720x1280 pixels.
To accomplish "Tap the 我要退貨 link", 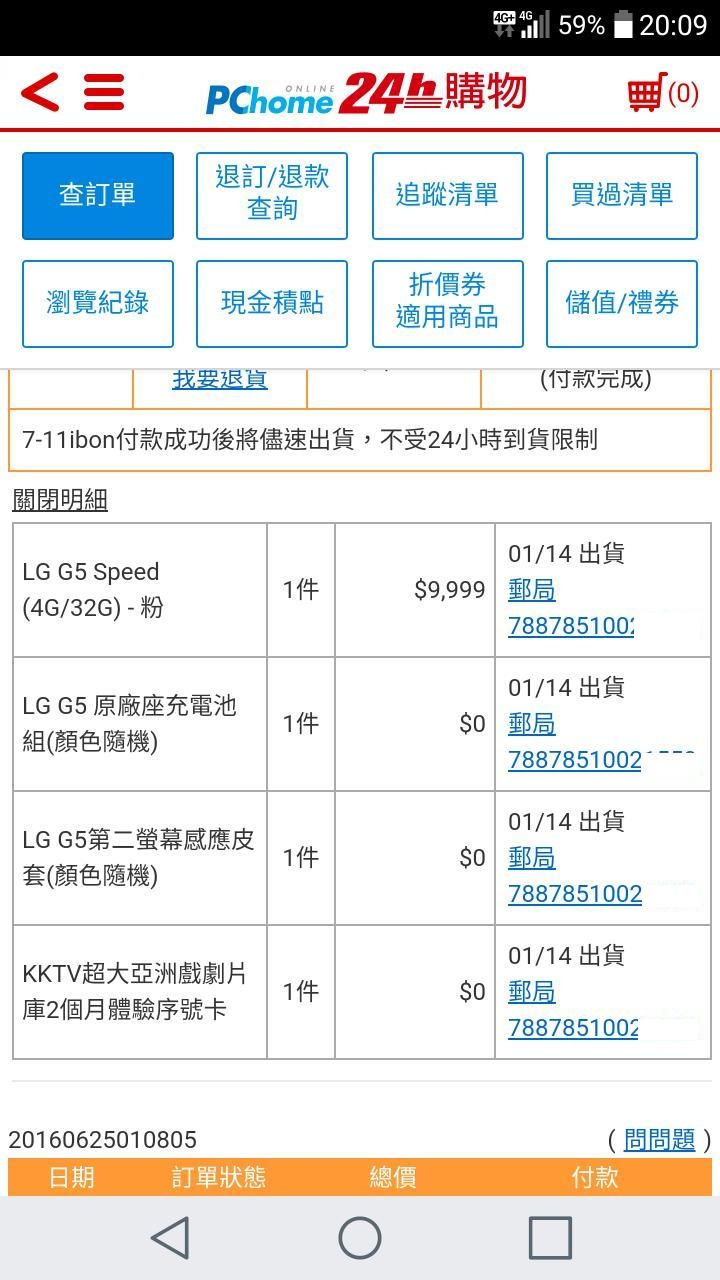I will coord(220,380).
